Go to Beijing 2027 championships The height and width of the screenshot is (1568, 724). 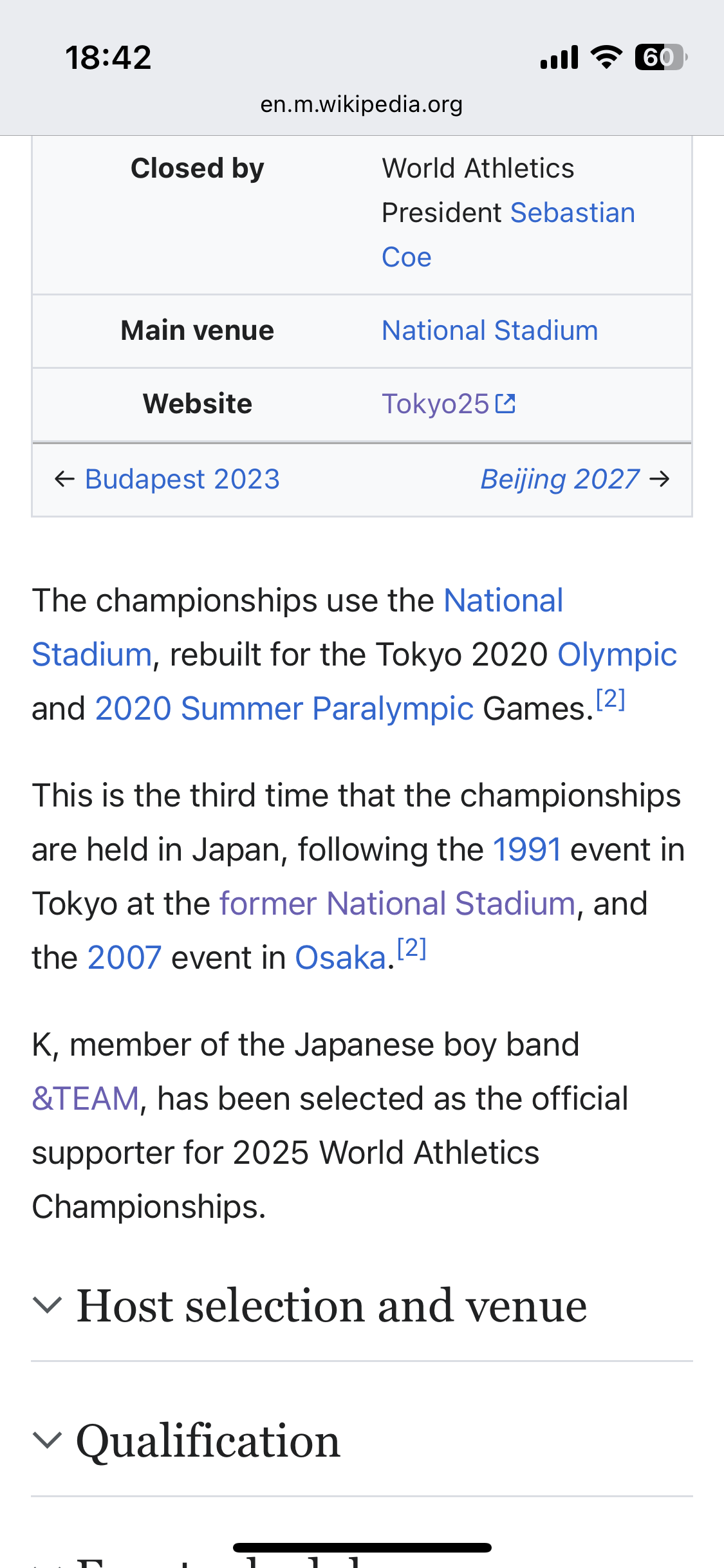tap(560, 480)
